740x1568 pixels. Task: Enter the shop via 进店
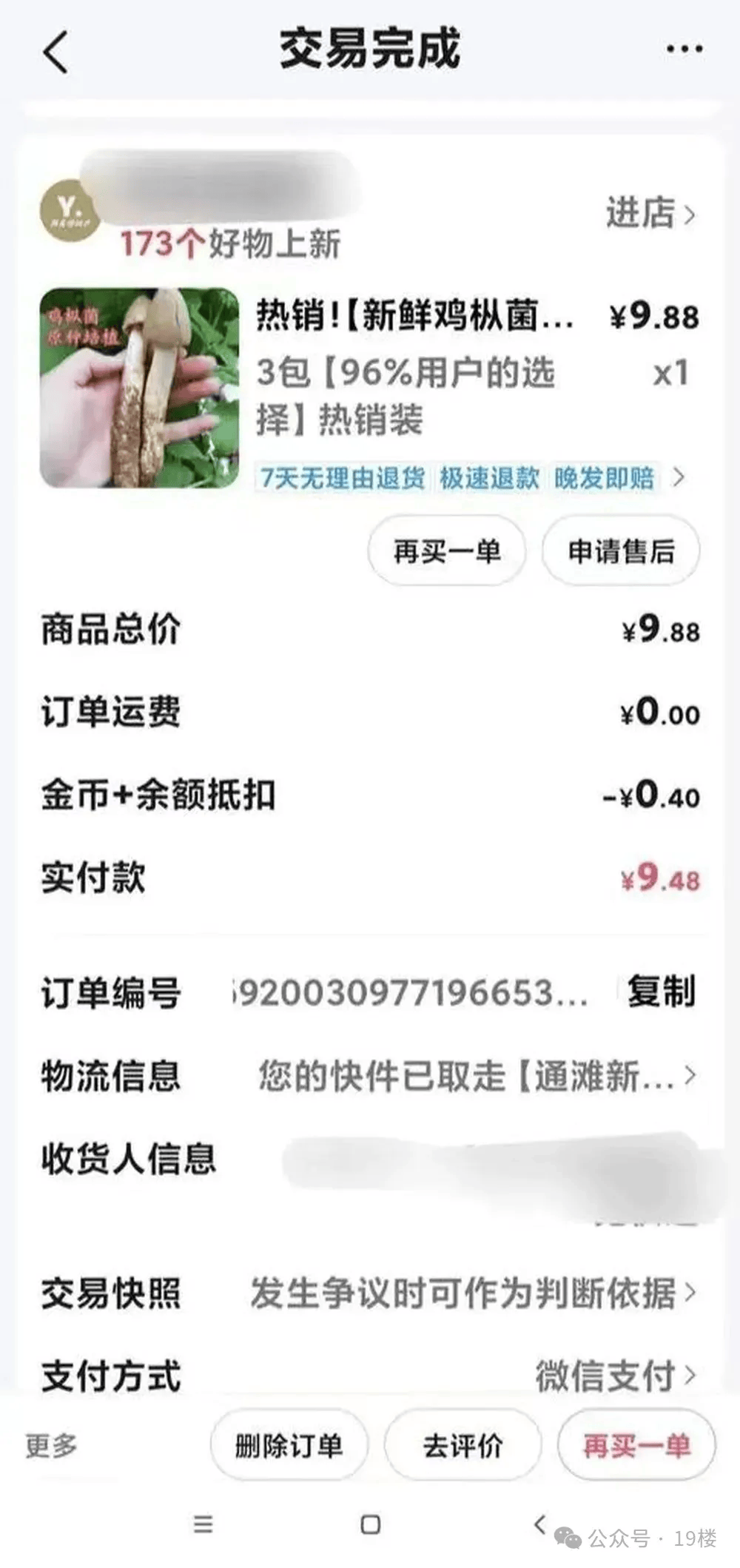(x=650, y=214)
